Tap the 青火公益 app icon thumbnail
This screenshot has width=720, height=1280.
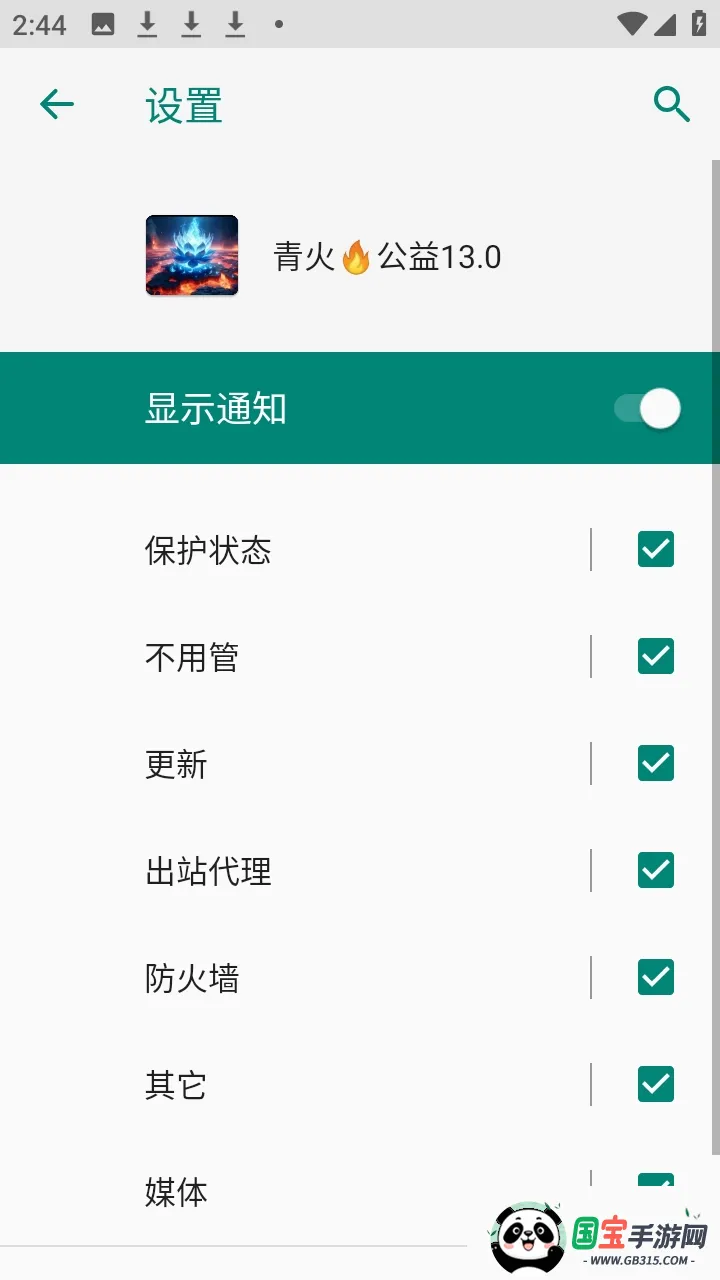191,255
